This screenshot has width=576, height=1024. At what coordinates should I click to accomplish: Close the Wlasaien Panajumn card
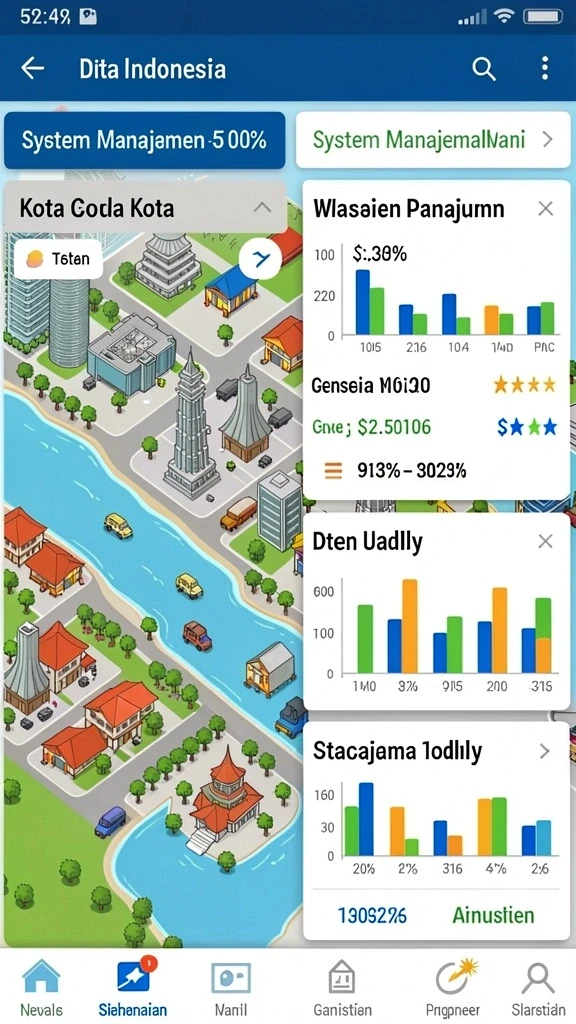coord(545,209)
